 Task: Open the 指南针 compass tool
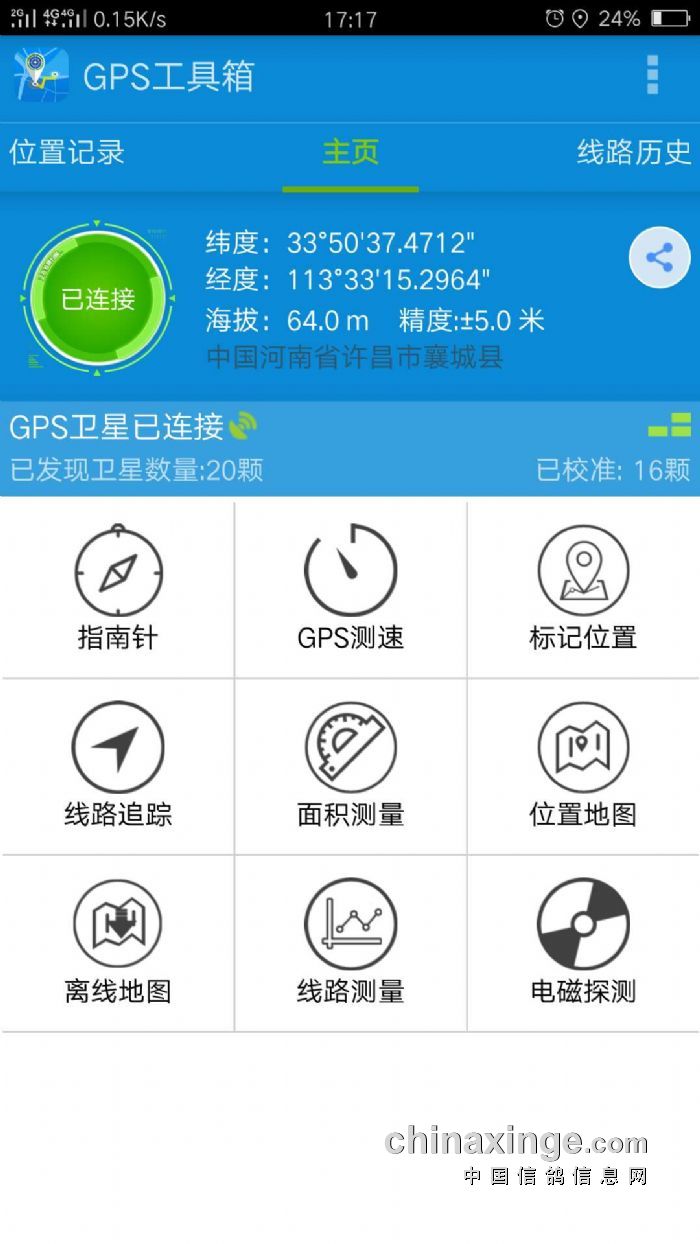(118, 589)
